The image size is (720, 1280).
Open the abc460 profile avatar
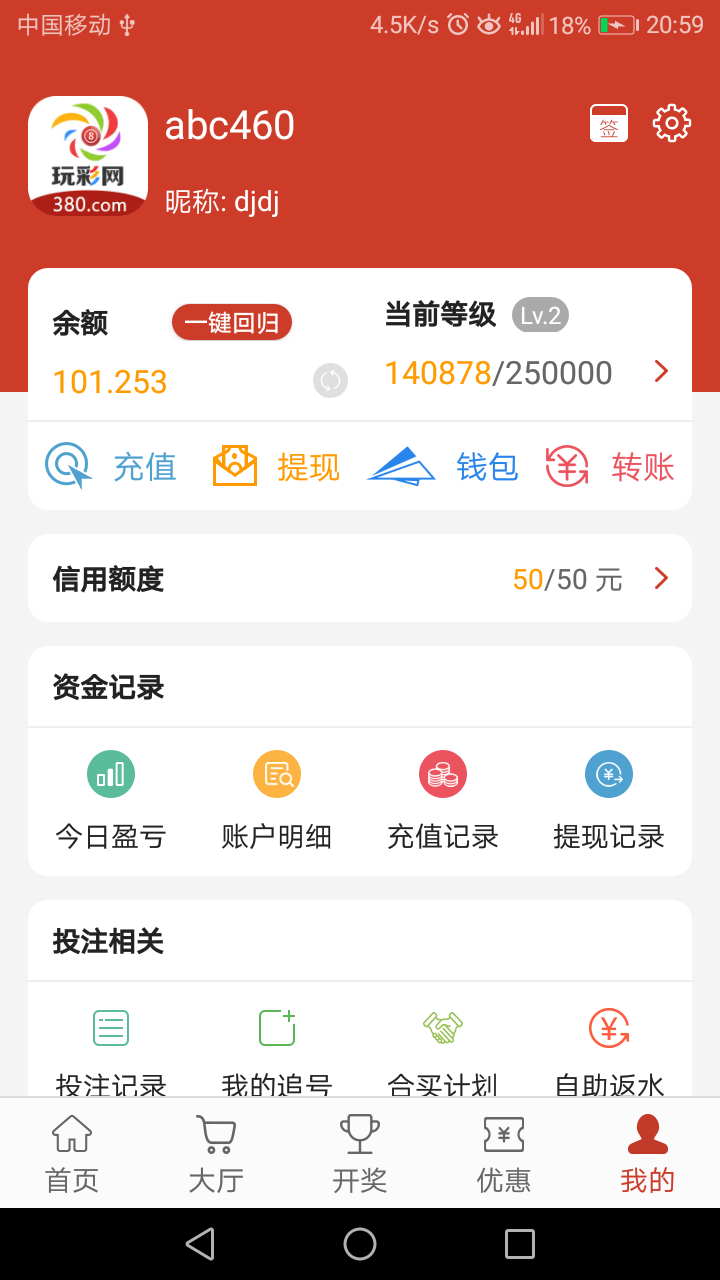pos(88,157)
